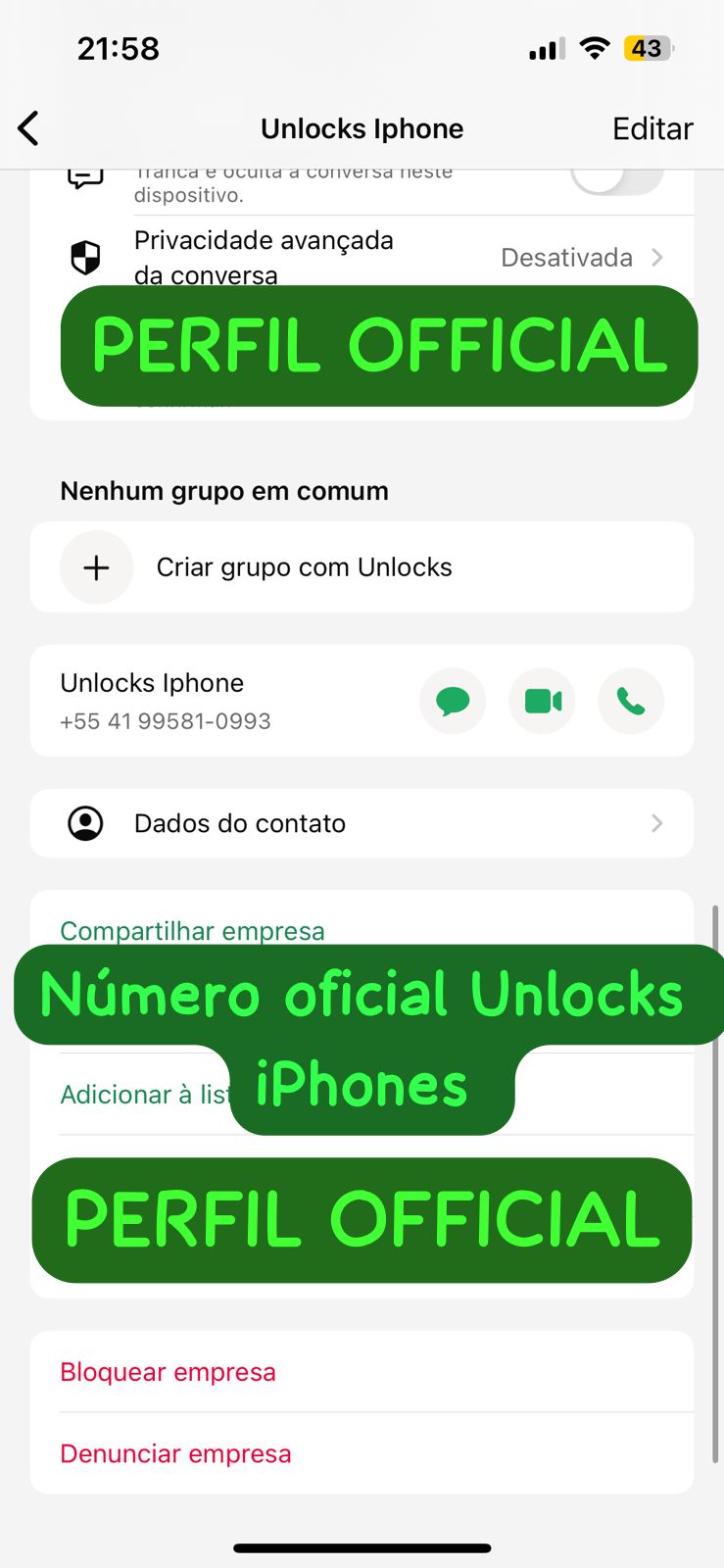Select Compartilhar empresa
This screenshot has height=1568, width=724.
tap(193, 928)
